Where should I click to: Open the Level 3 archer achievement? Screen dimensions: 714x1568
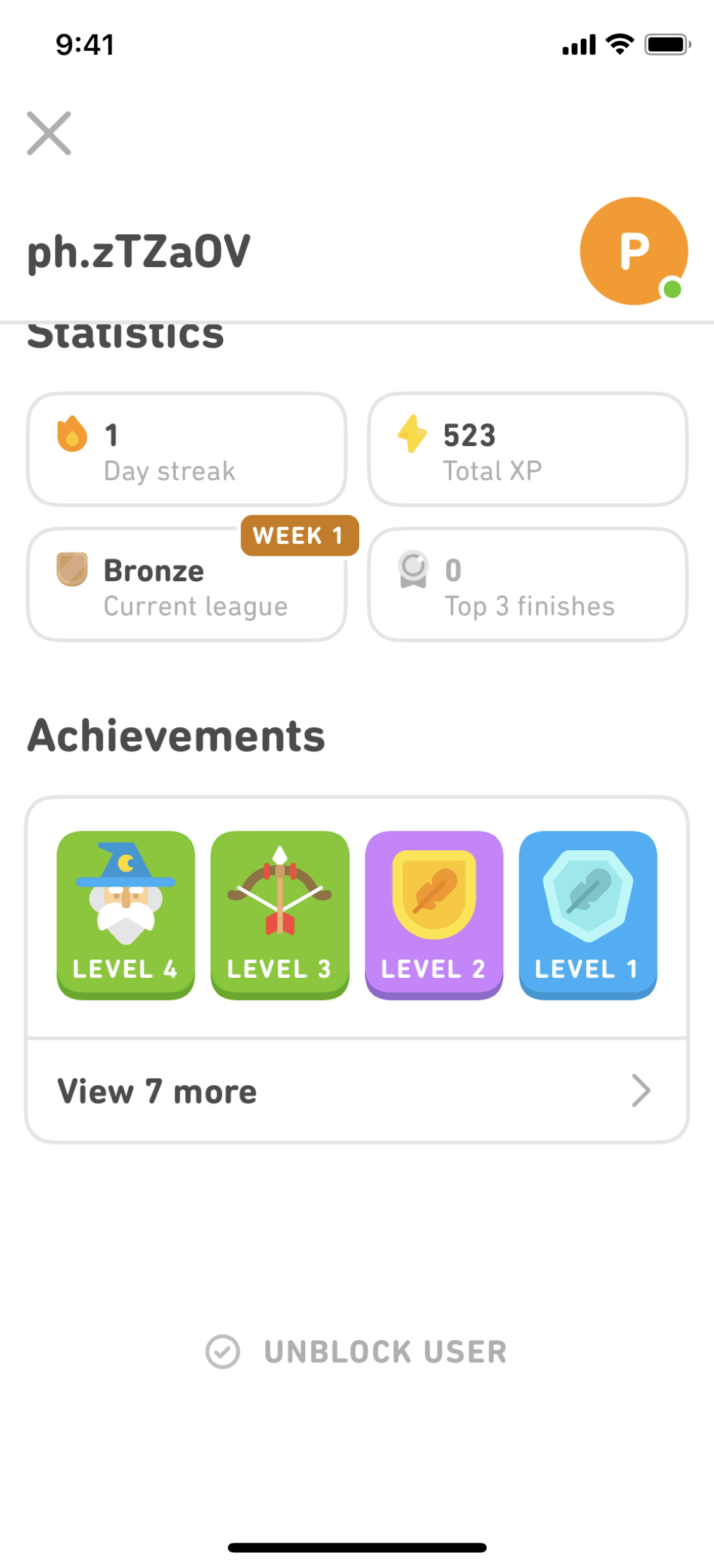[280, 914]
